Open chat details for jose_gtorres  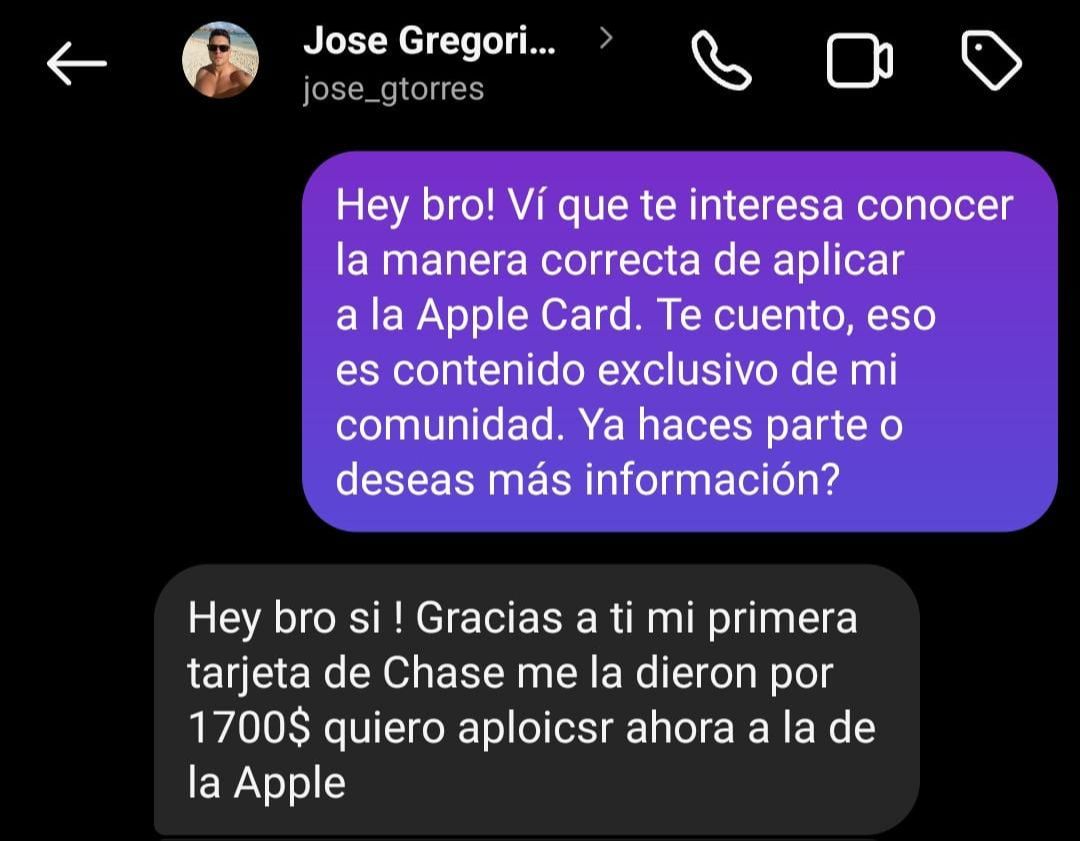(x=430, y=62)
